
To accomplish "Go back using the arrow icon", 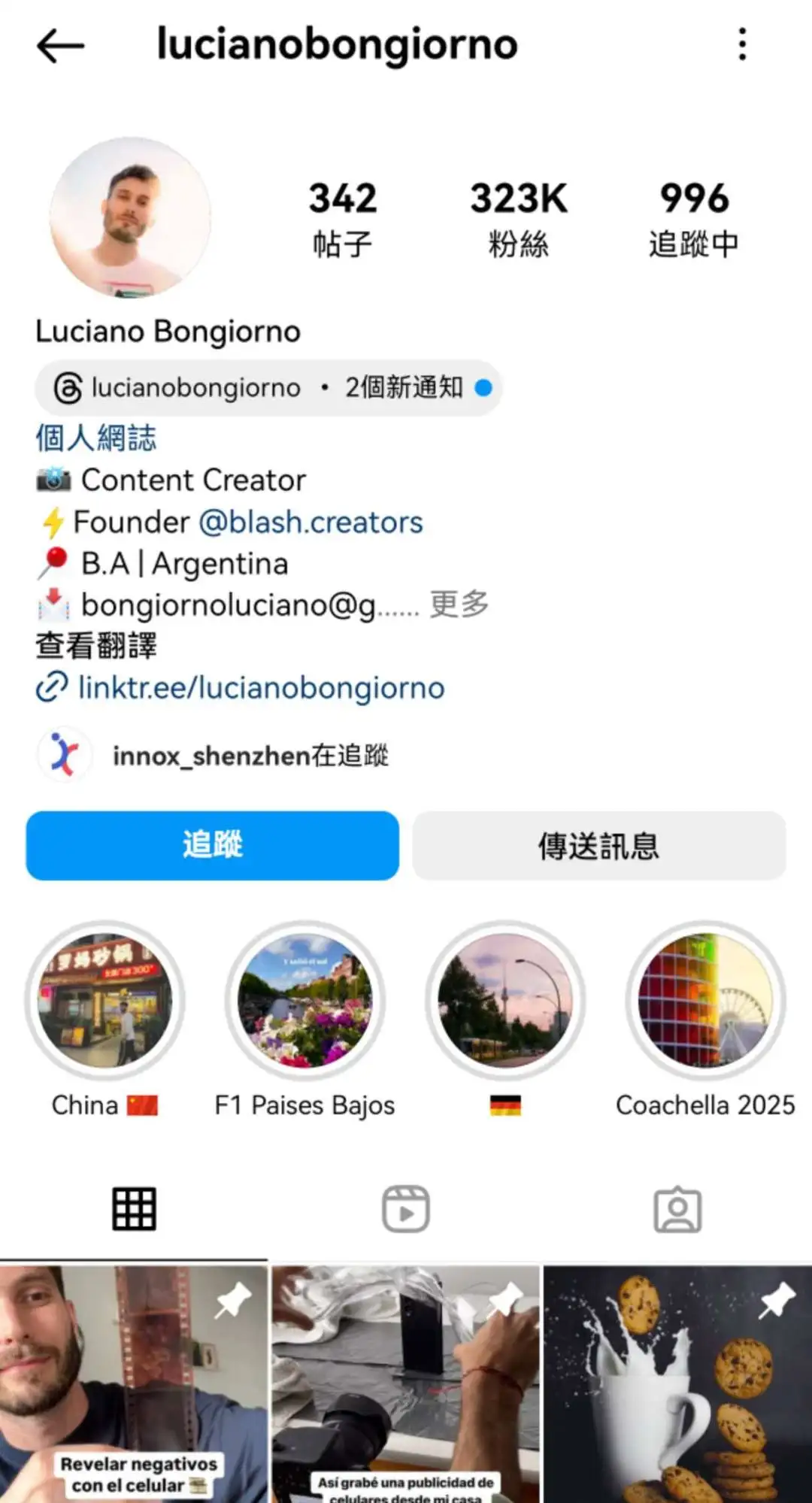I will (60, 45).
